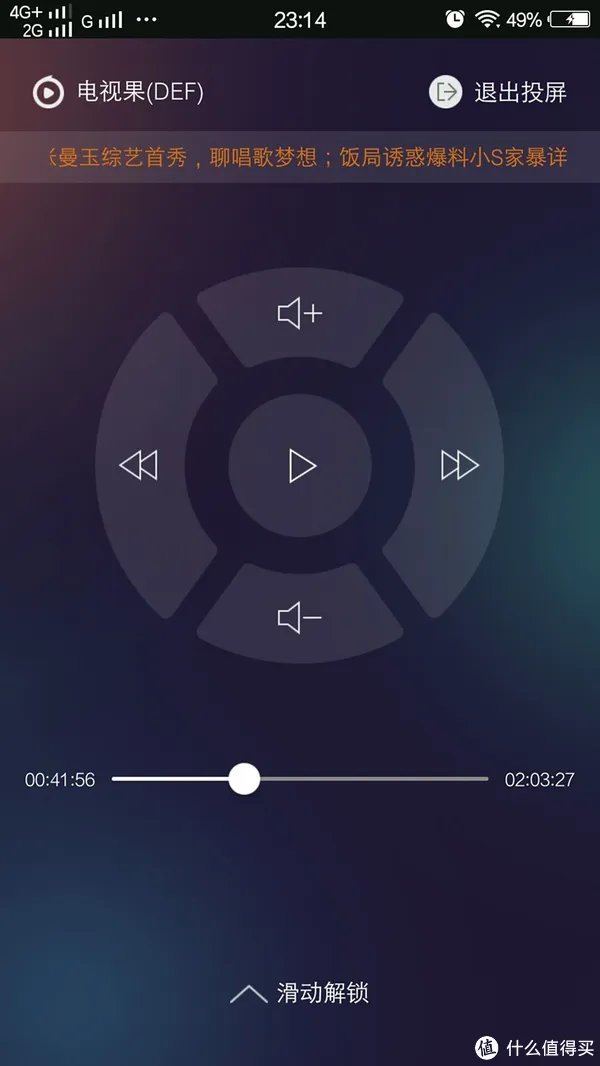600x1066 pixels.
Task: Exit screen casting via 退出投屏
Action: click(x=499, y=92)
